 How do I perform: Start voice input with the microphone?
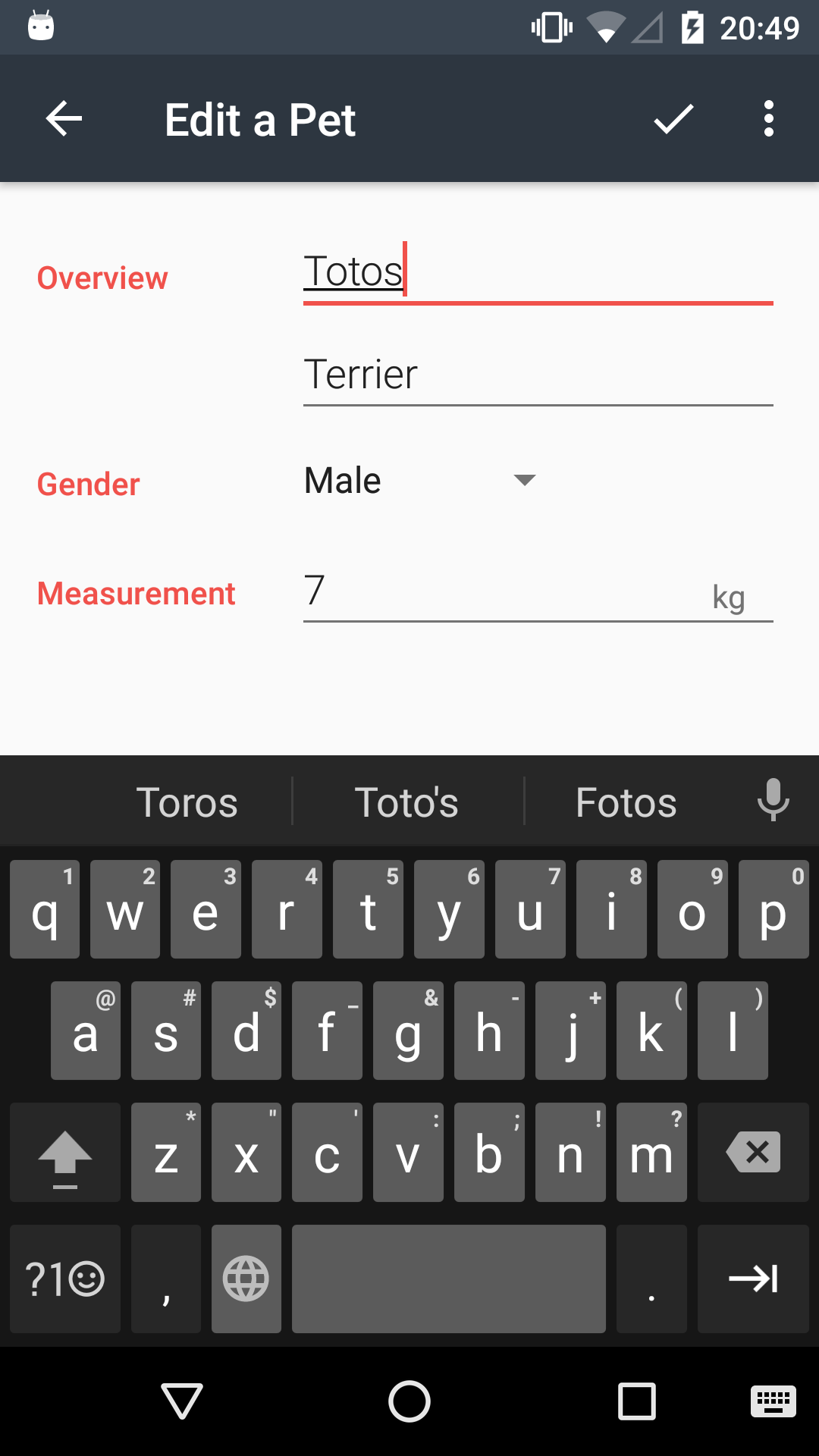773,800
